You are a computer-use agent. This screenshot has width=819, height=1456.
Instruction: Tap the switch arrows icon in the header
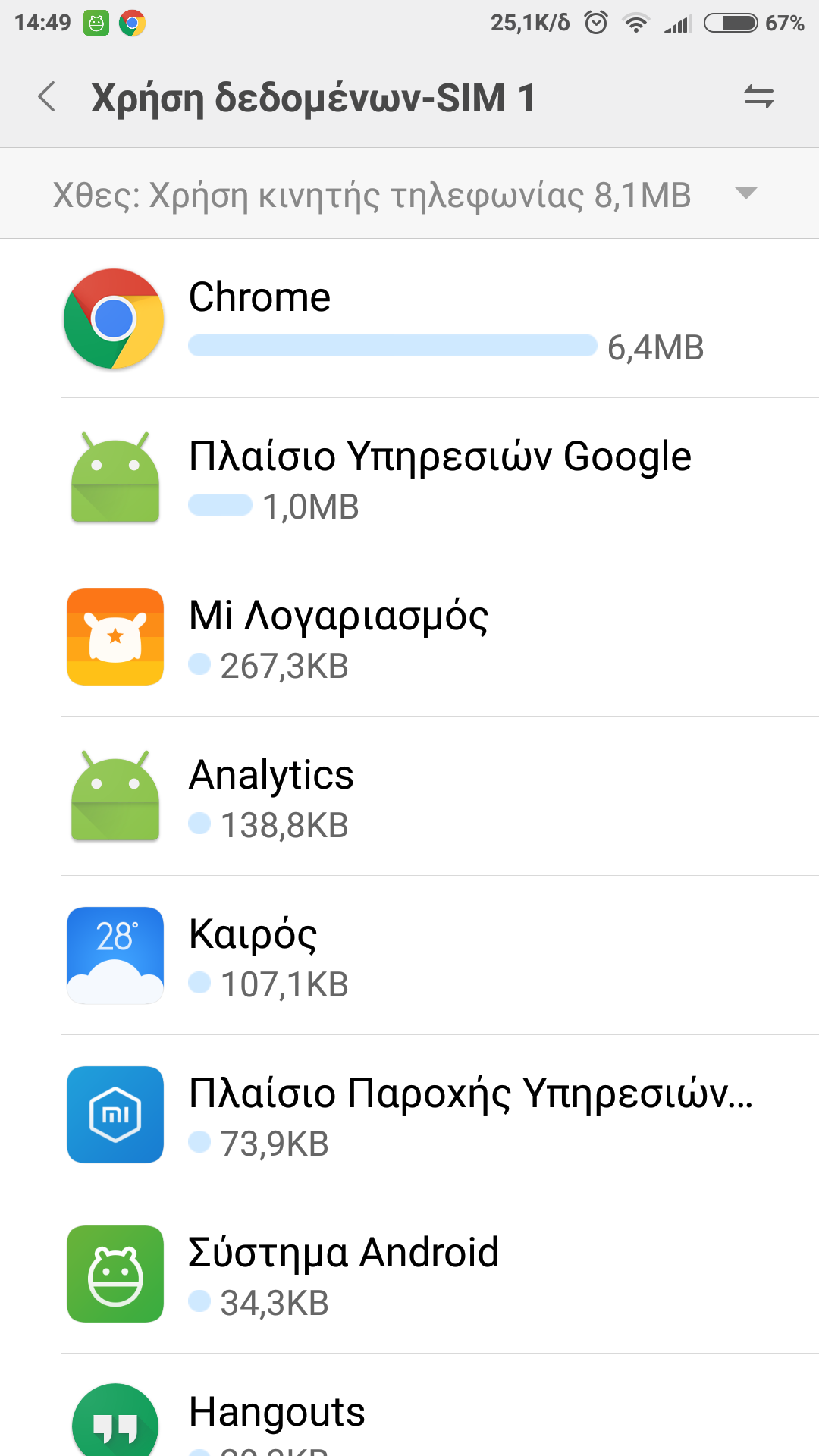click(758, 97)
